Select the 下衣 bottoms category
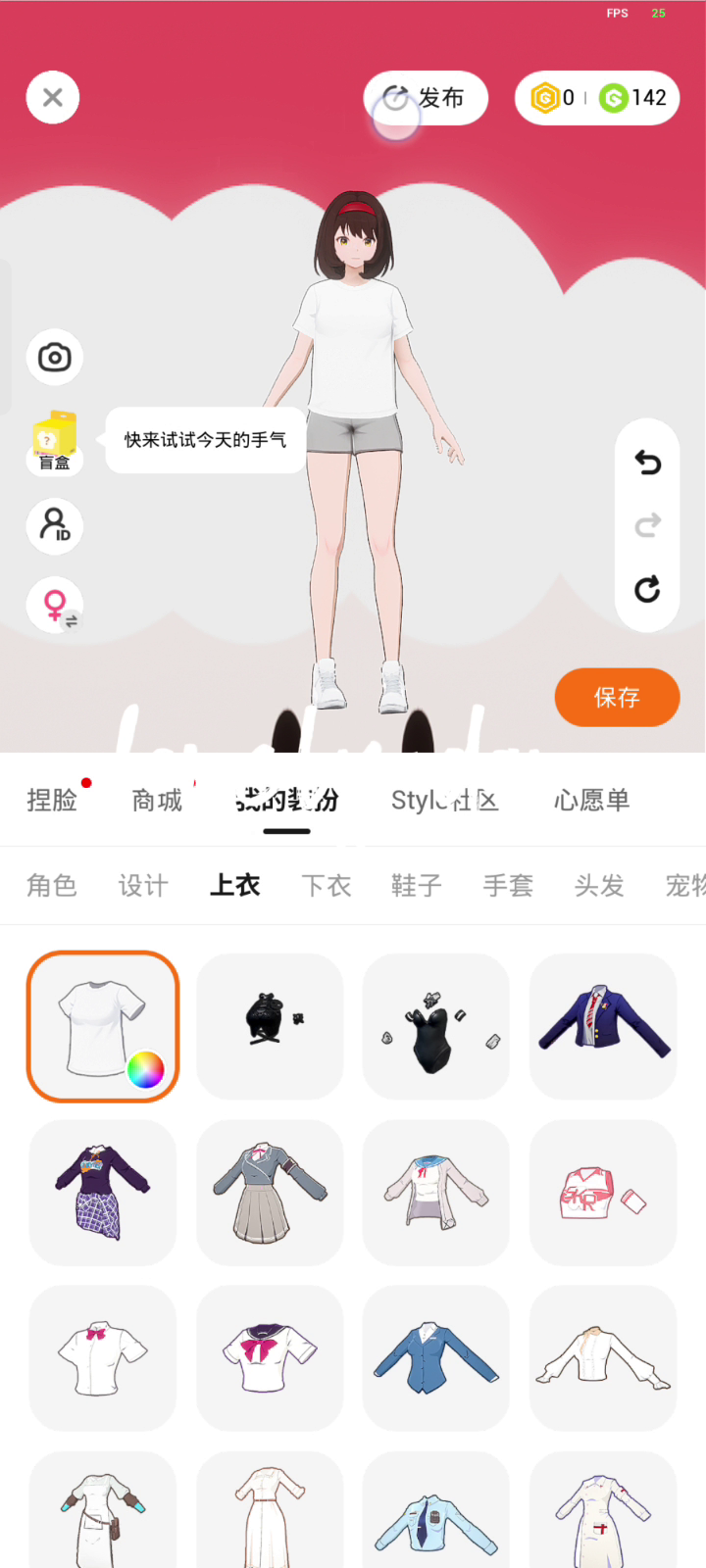The height and width of the screenshot is (1568, 706). pyautogui.click(x=327, y=886)
